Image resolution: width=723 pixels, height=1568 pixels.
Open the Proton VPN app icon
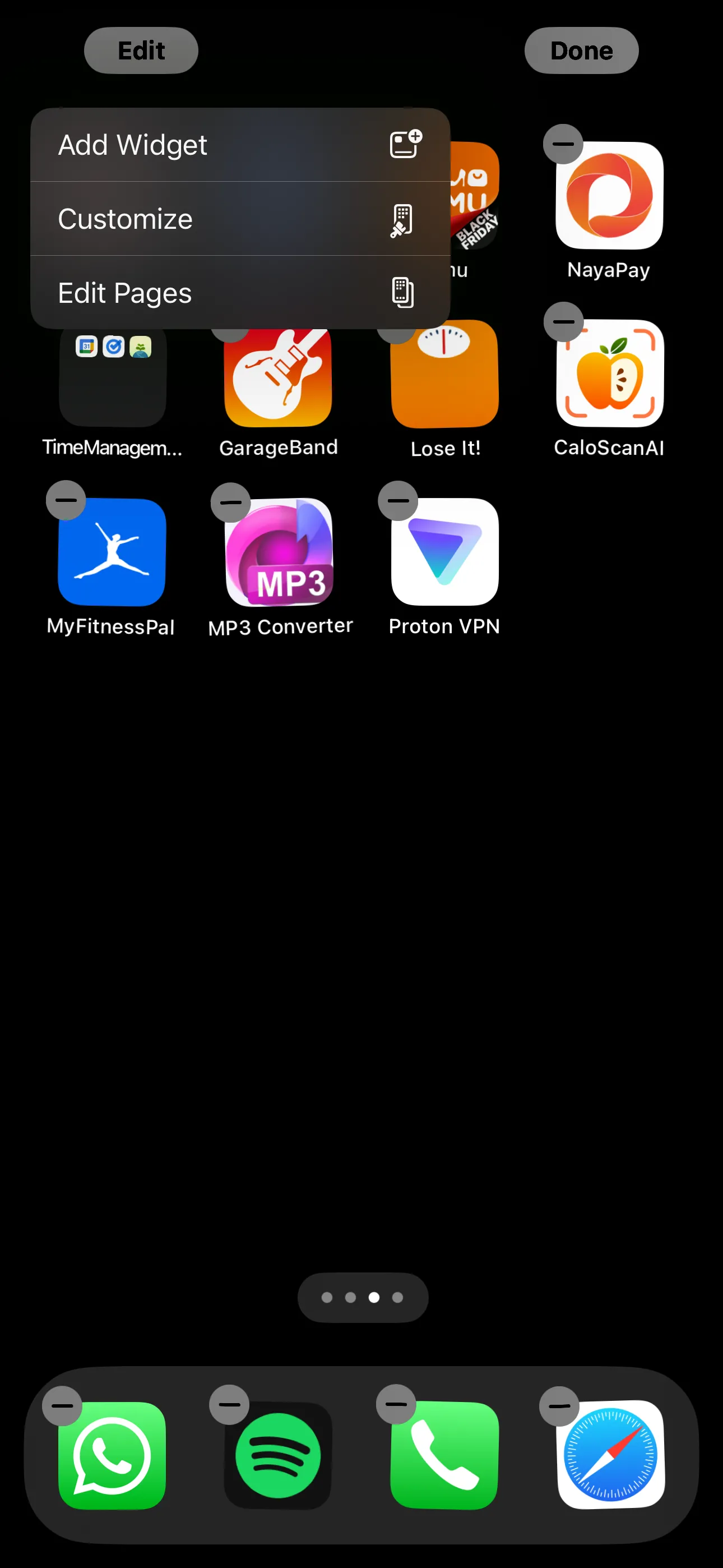(445, 552)
